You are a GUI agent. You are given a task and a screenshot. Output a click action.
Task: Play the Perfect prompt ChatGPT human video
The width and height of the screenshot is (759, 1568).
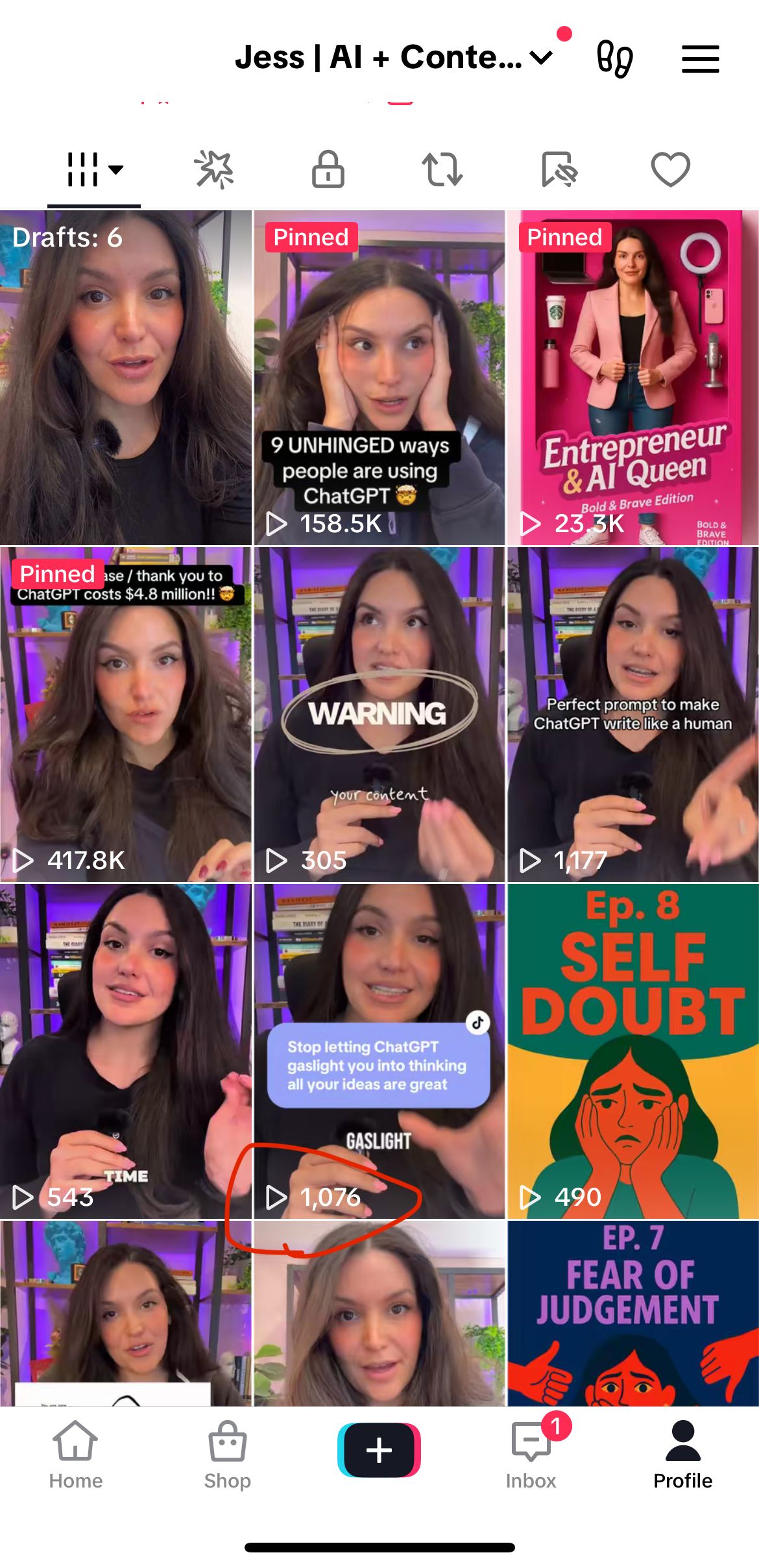632,714
